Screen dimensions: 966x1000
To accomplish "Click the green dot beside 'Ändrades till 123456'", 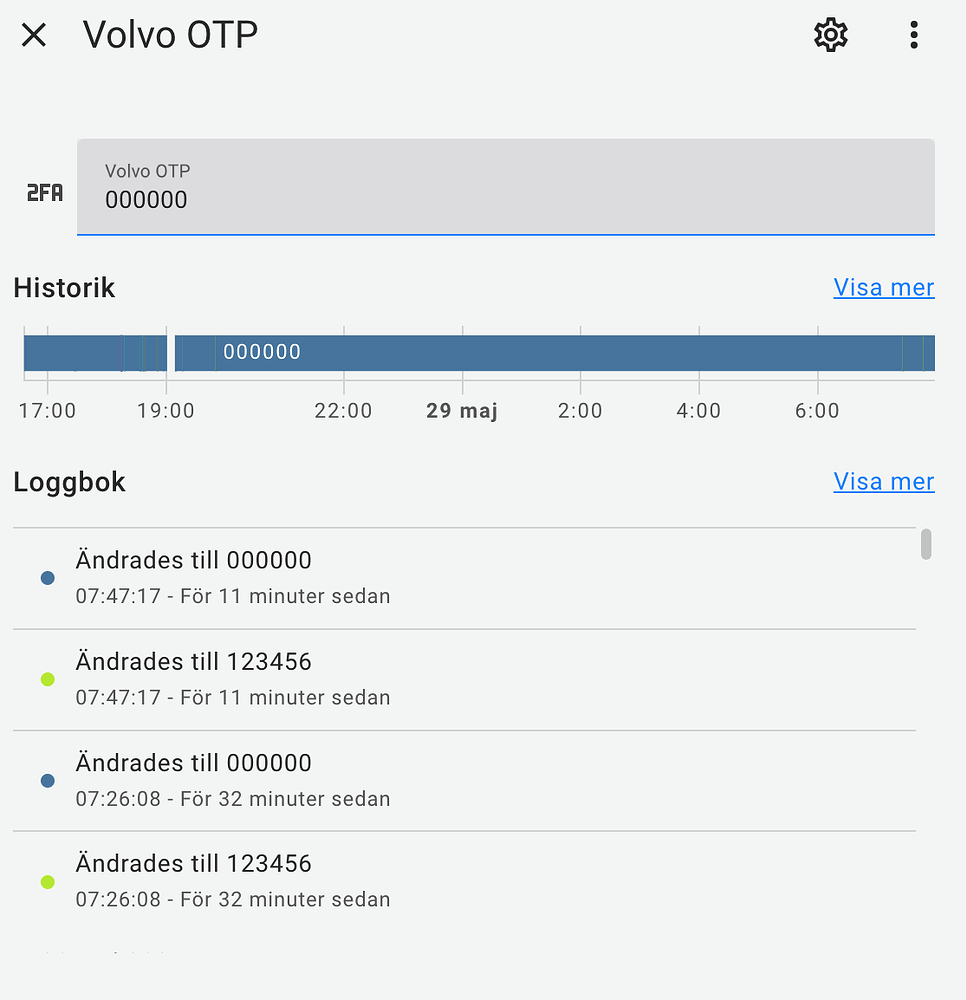I will click(46, 679).
